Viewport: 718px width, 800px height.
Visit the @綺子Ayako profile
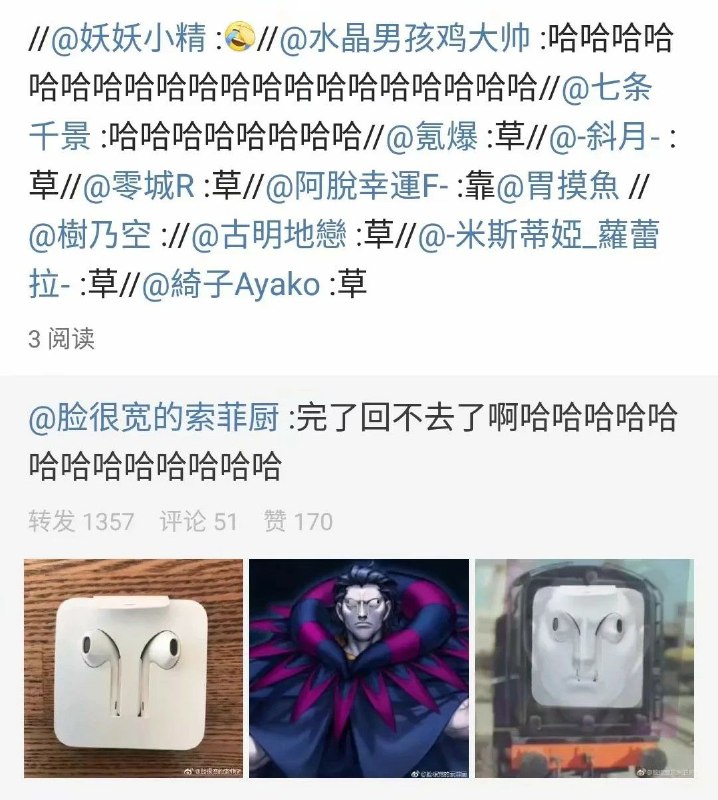pos(231,283)
